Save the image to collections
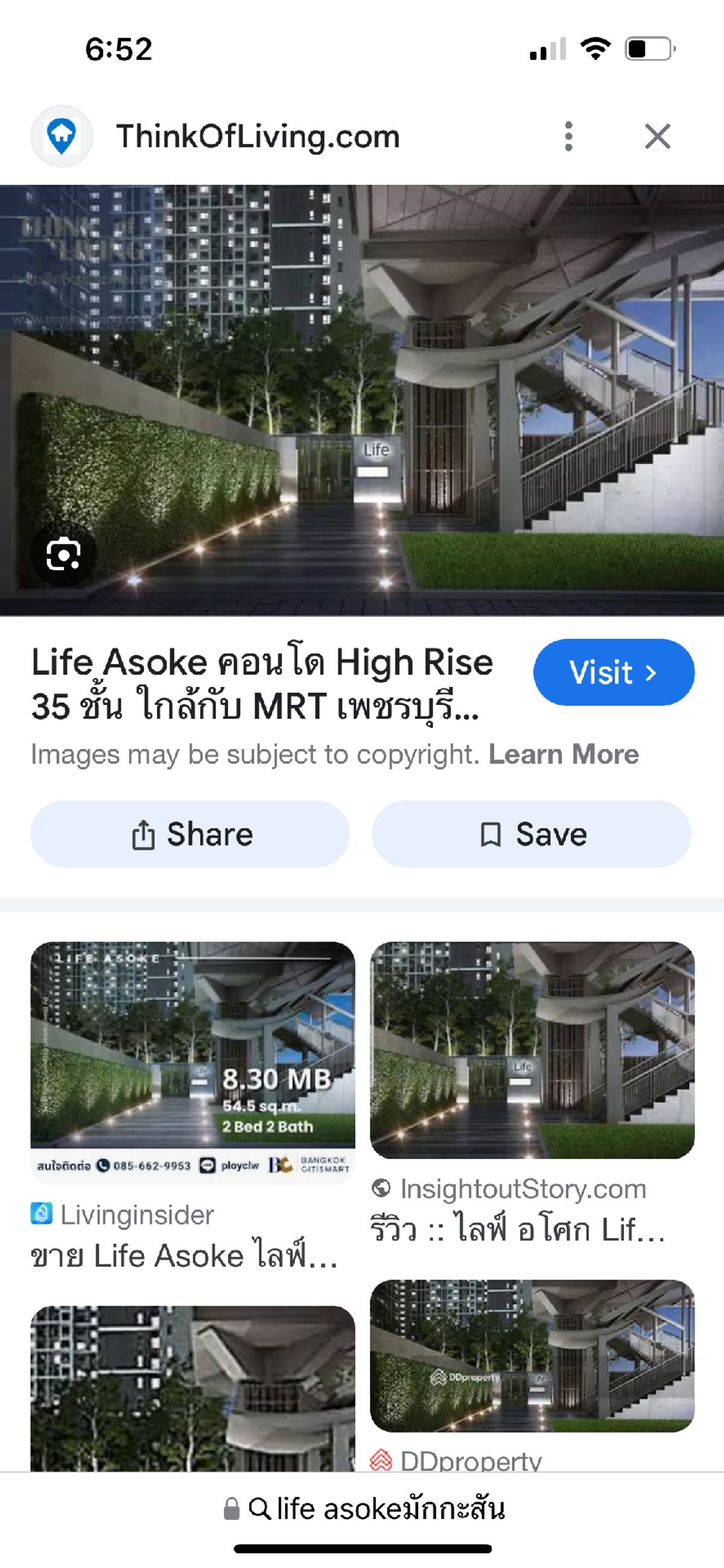Viewport: 724px width, 1568px height. (x=531, y=833)
